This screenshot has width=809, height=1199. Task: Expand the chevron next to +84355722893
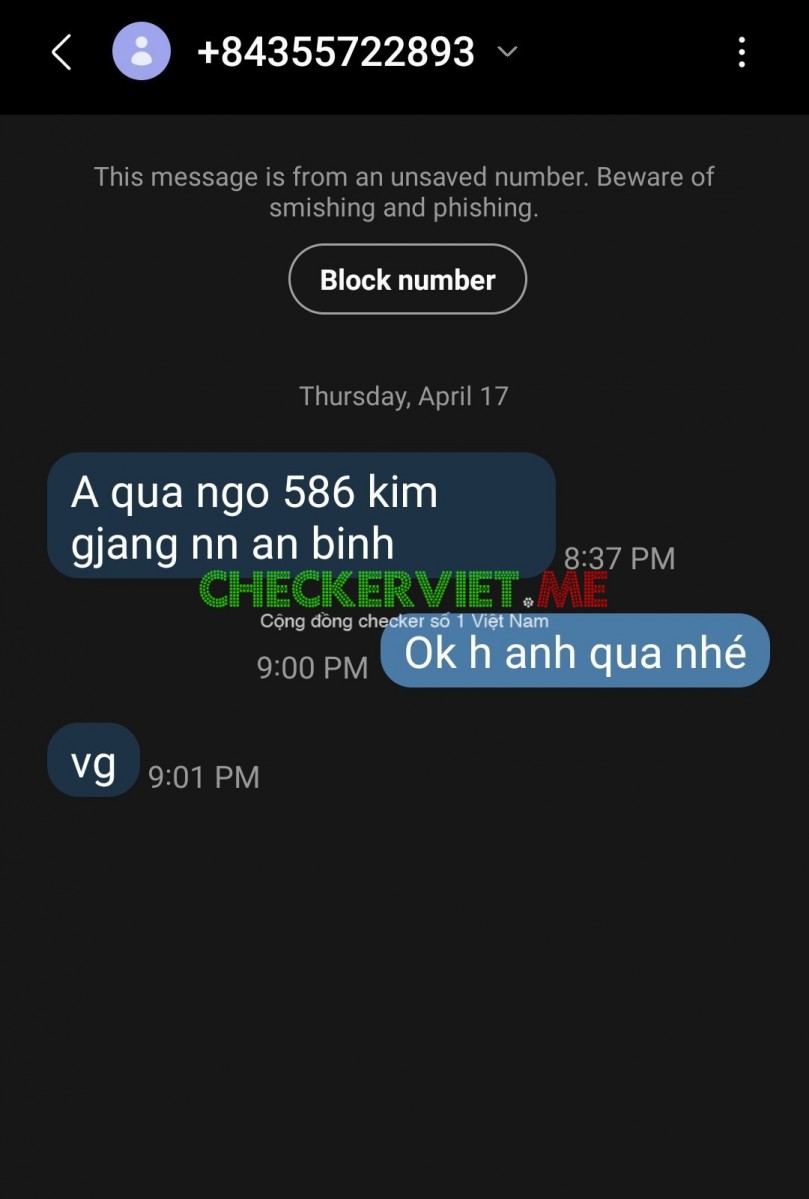pos(507,52)
